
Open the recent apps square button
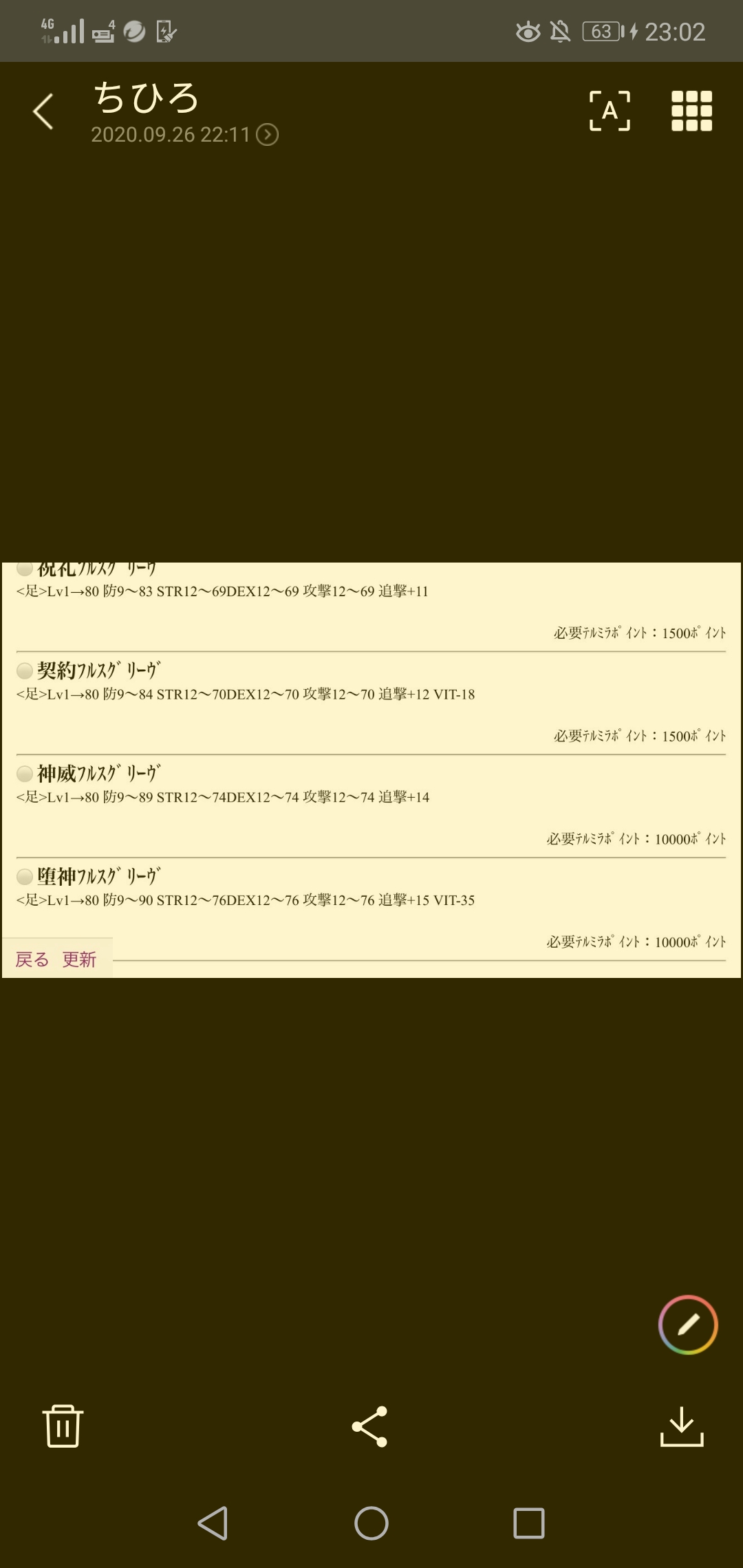tap(529, 1523)
